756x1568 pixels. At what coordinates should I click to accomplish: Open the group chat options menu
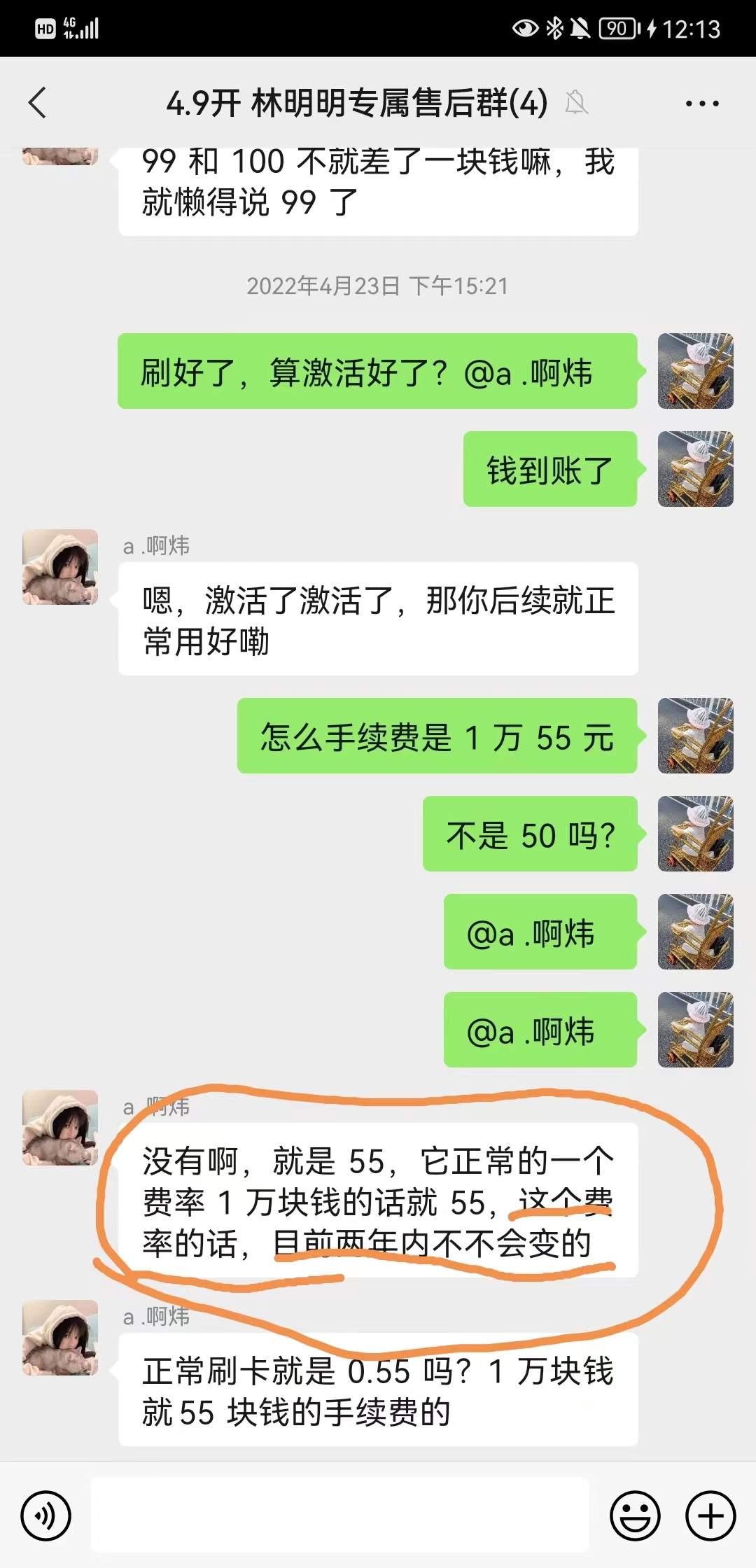[x=702, y=104]
